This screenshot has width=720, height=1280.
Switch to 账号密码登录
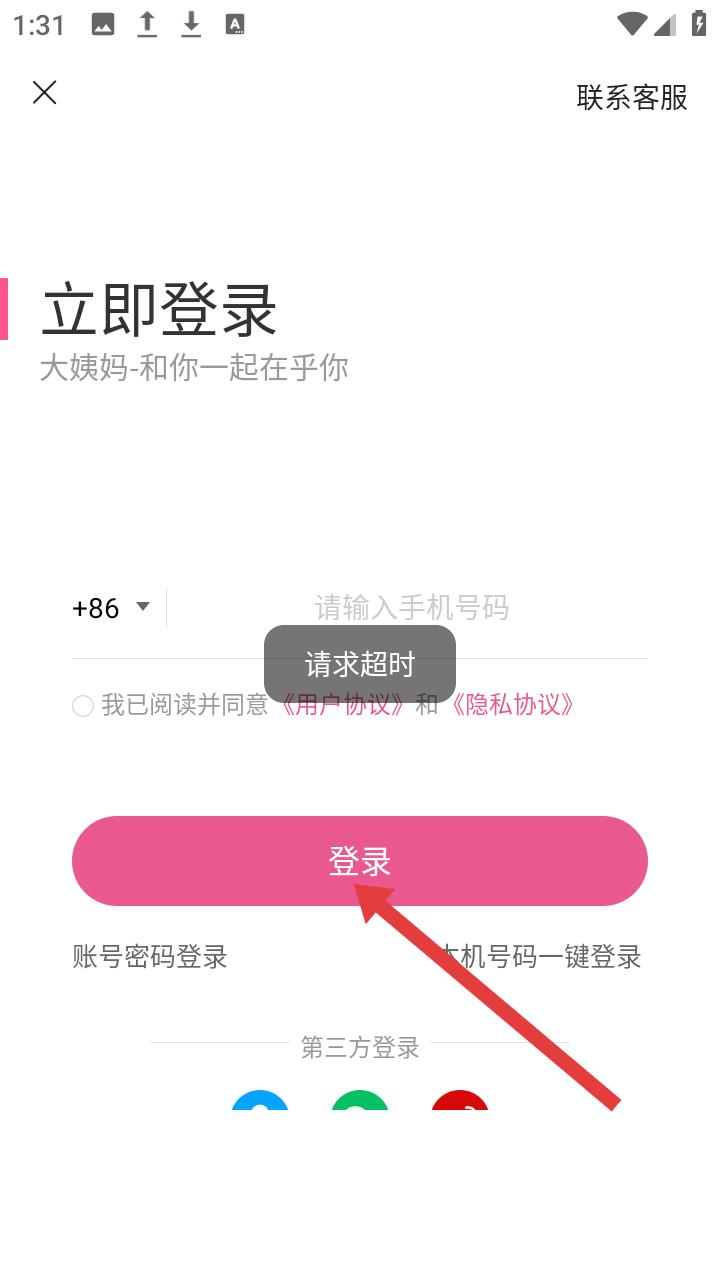[x=150, y=957]
